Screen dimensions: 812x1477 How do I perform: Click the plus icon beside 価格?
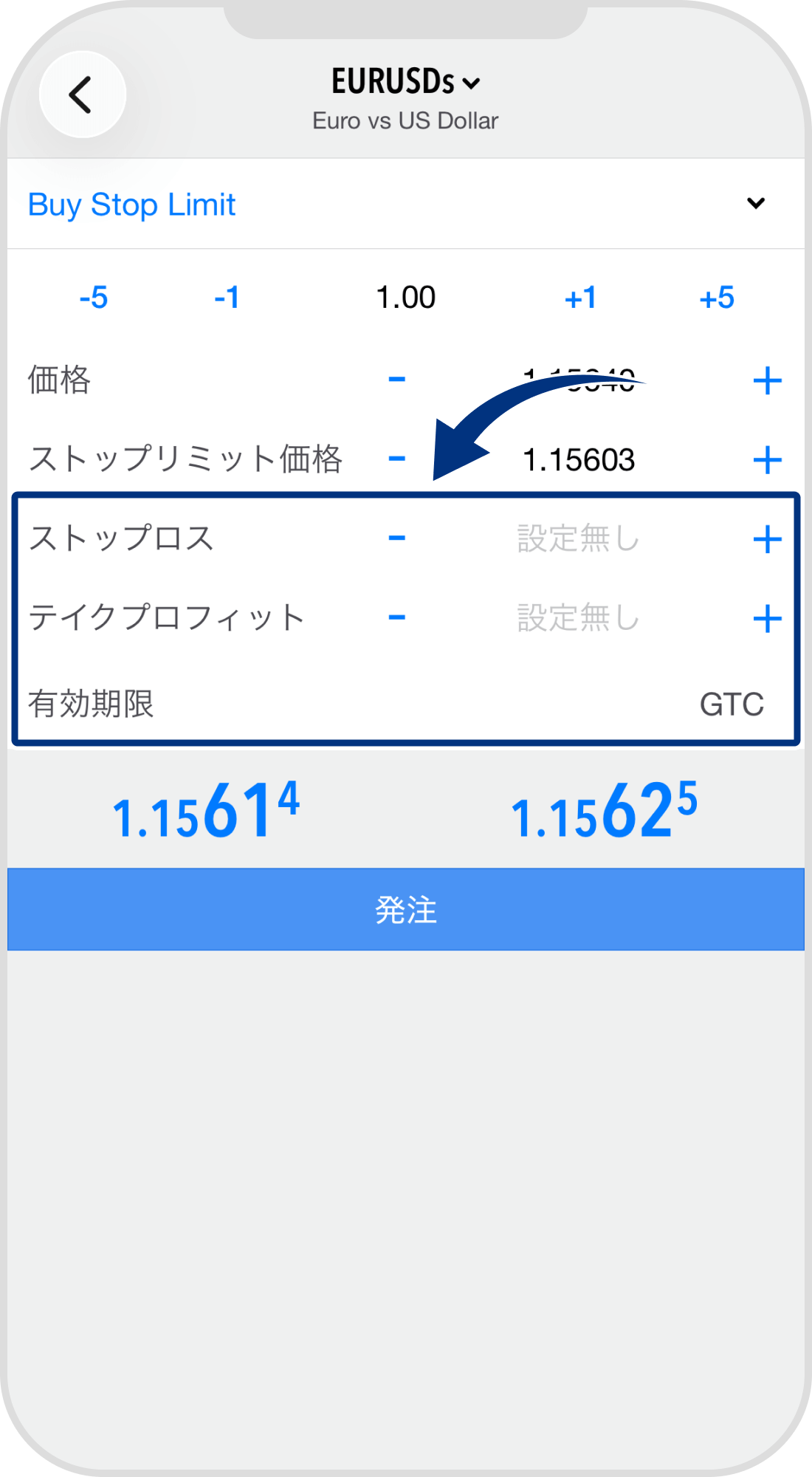point(768,380)
